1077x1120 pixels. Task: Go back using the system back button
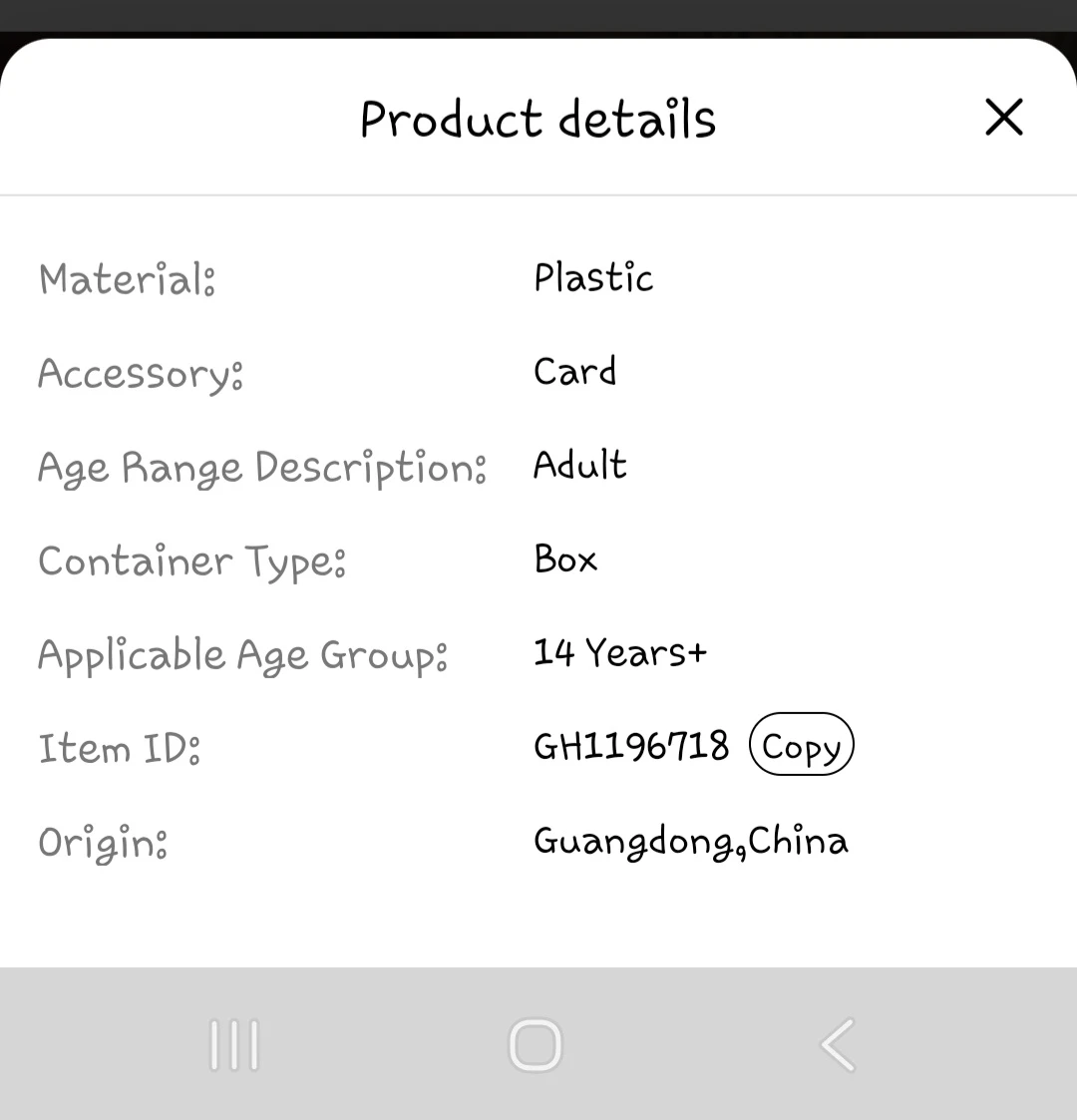pos(838,1045)
